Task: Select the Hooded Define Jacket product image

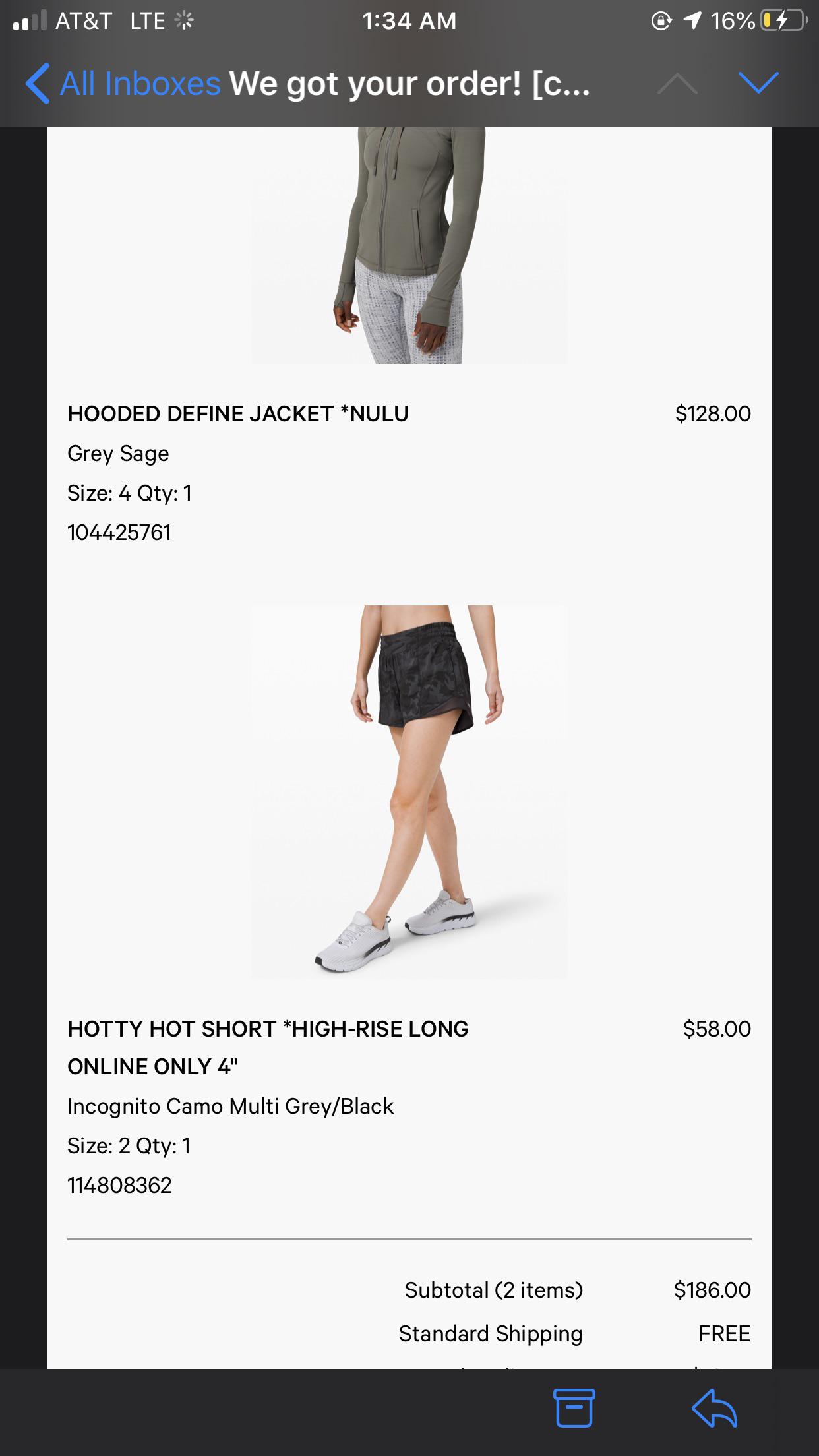Action: click(409, 244)
